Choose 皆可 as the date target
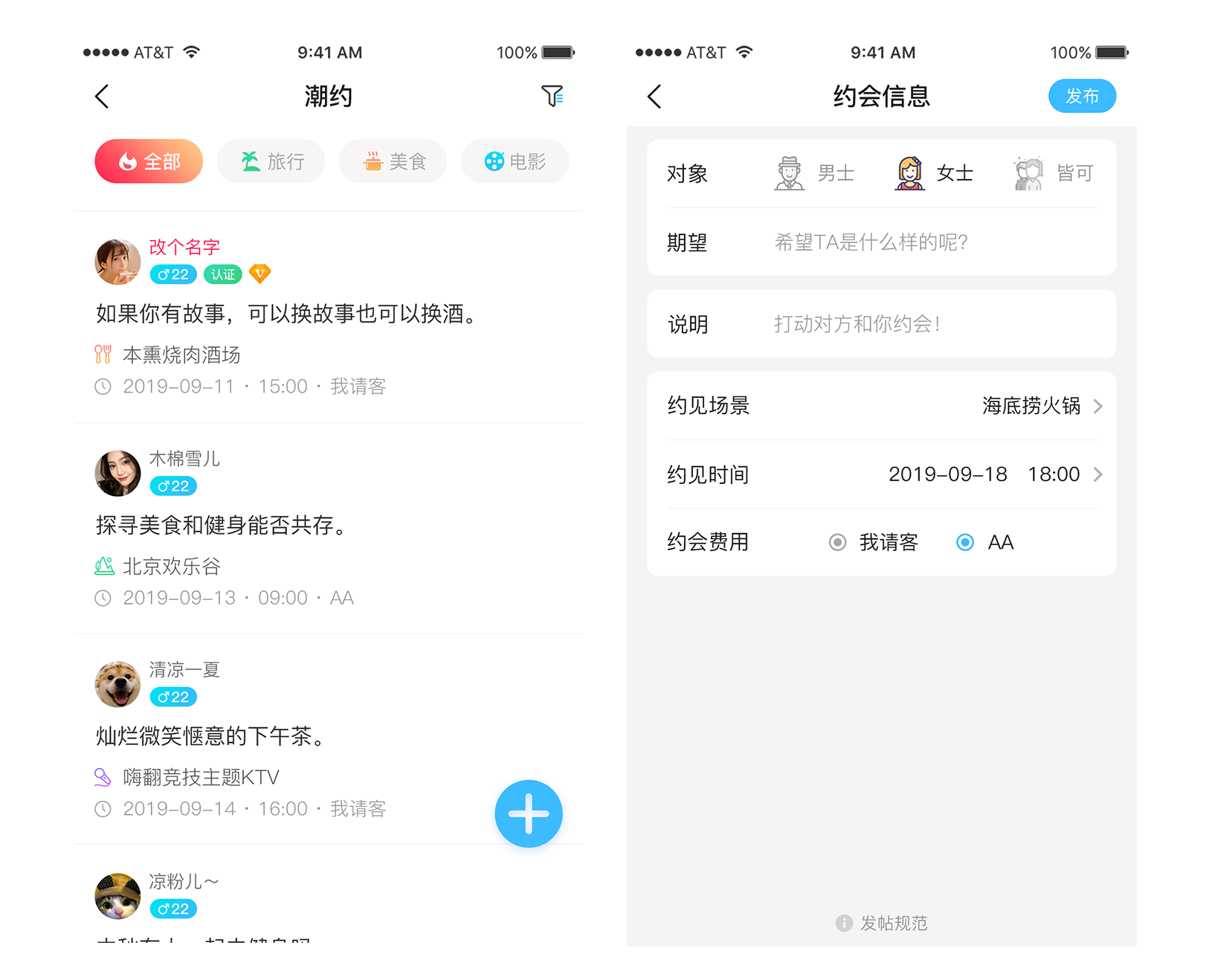Screen dimensions: 1215x980 pyautogui.click(x=1054, y=173)
